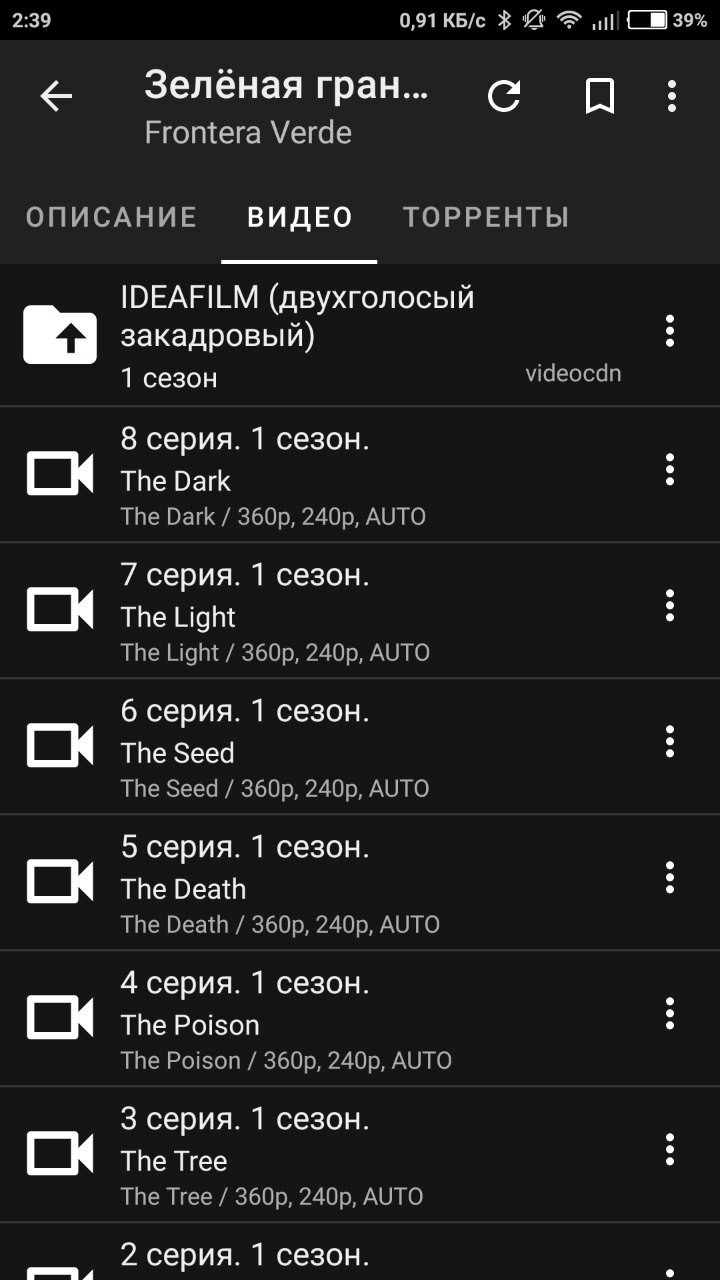Switch to the Торренты tab
This screenshot has width=720, height=1280.
point(486,217)
